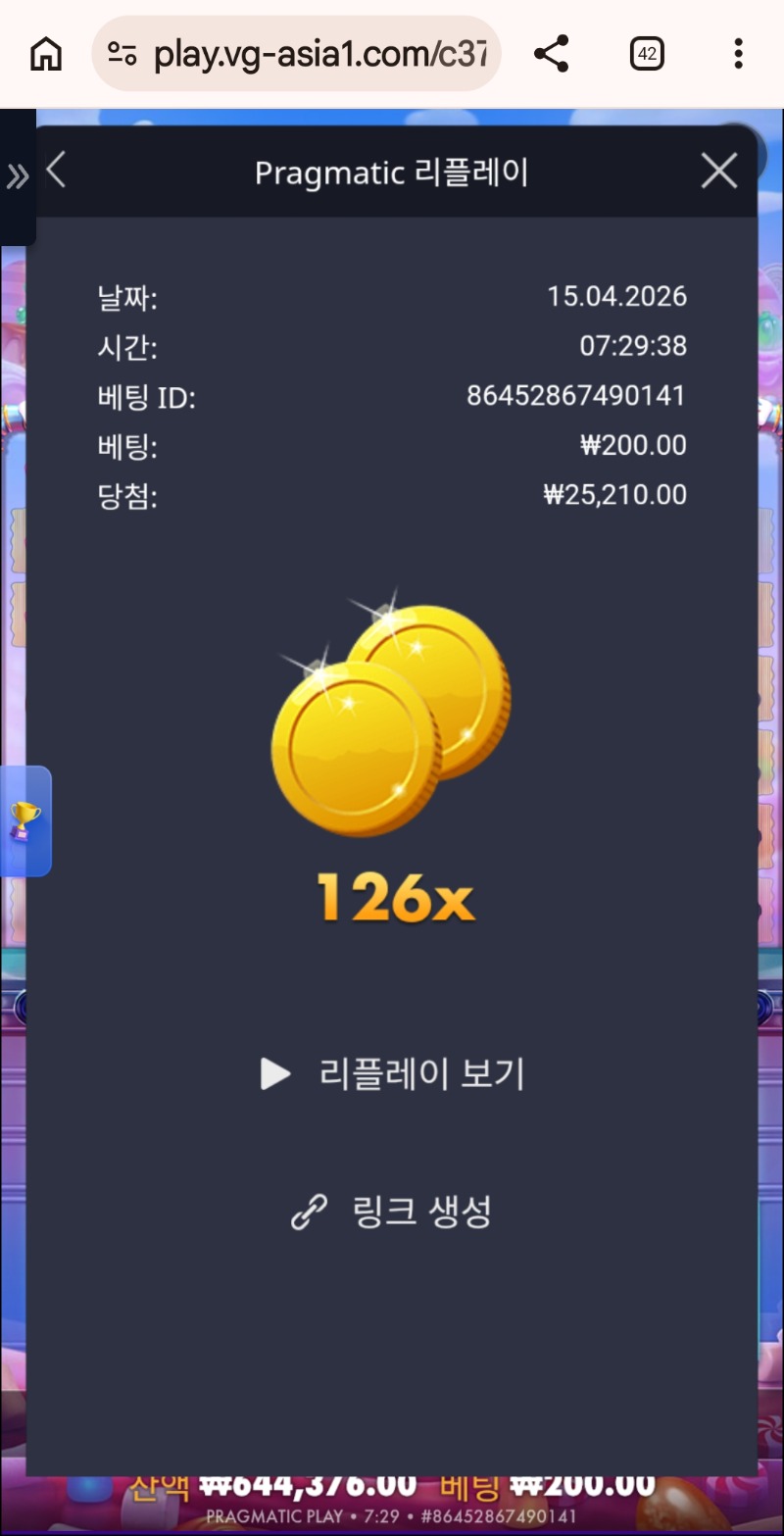Image resolution: width=784 pixels, height=1536 pixels.
Task: Close the Pragmatic replay dialog
Action: pyautogui.click(x=718, y=172)
